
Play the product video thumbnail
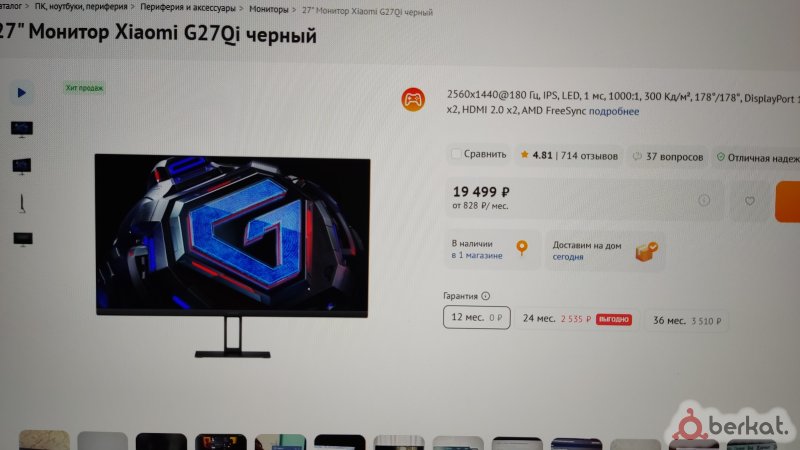click(21, 92)
